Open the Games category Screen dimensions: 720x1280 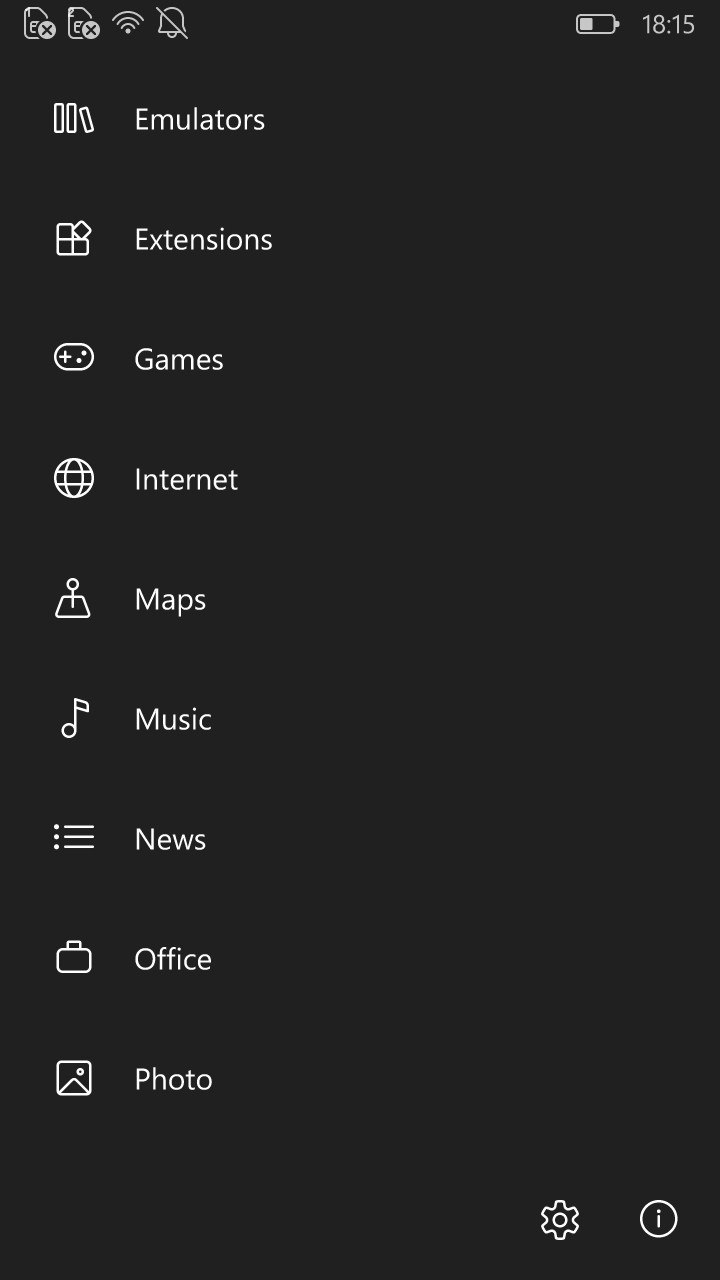[178, 358]
